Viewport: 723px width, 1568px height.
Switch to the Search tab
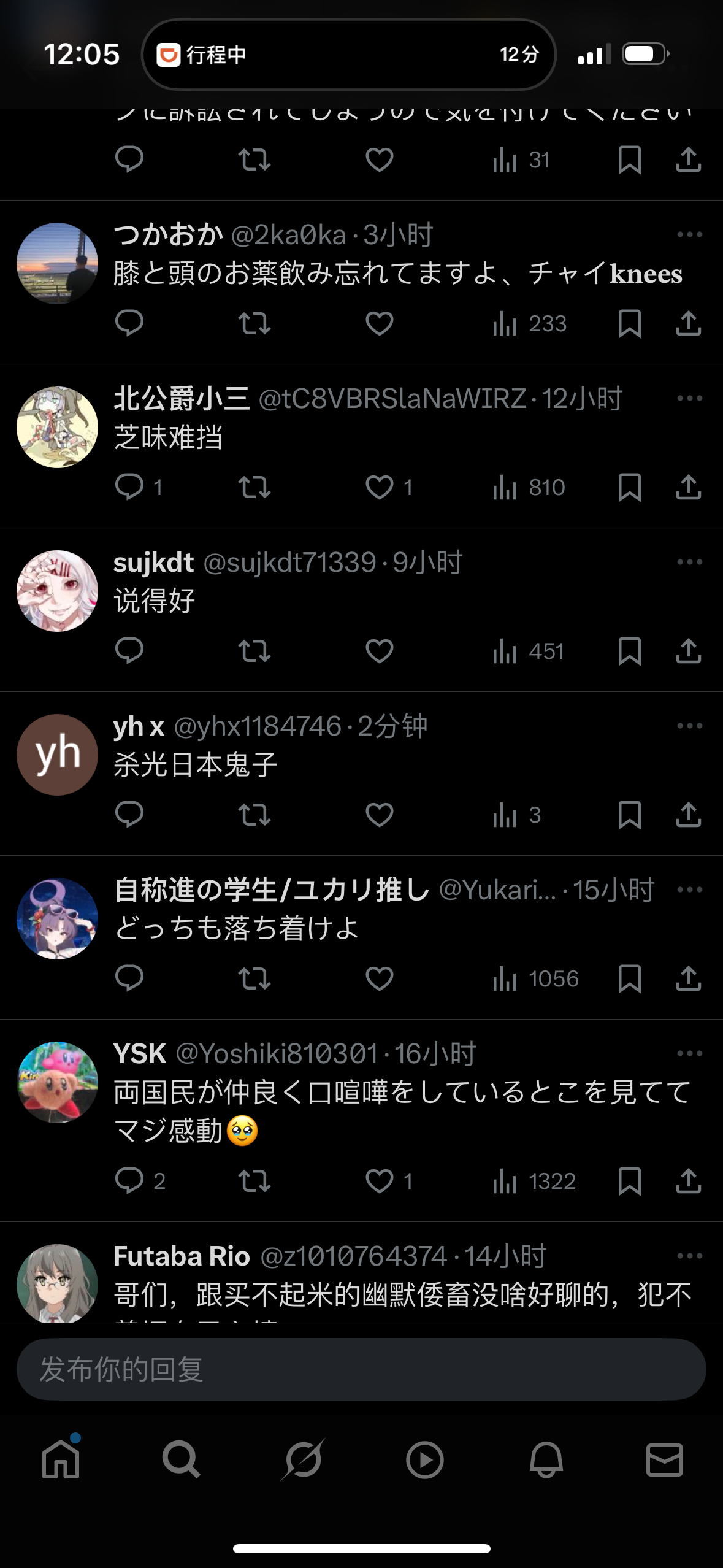181,1459
